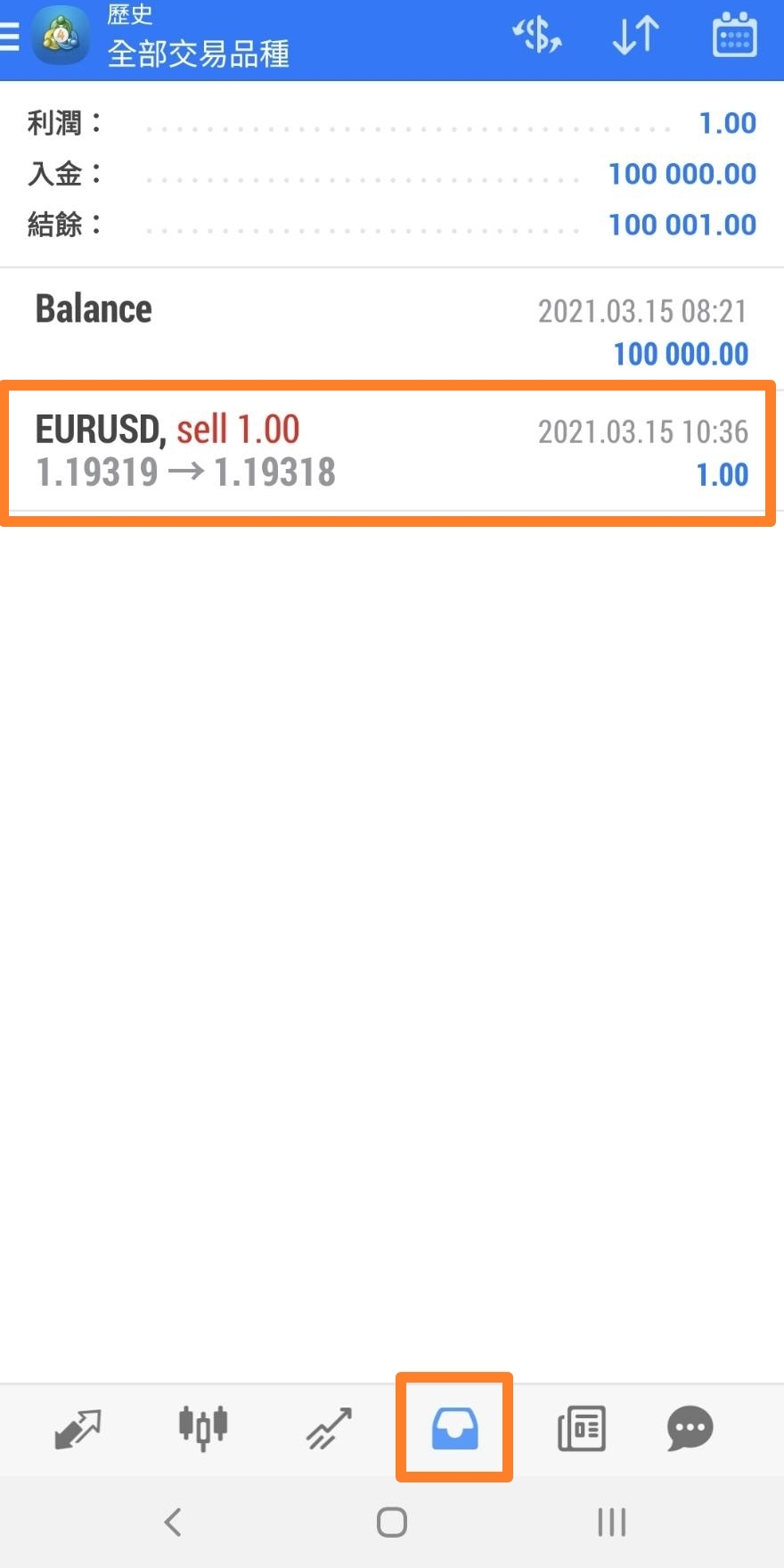Open the symbol filter icon
Viewport: 784px width, 1568px height.
pos(537,36)
